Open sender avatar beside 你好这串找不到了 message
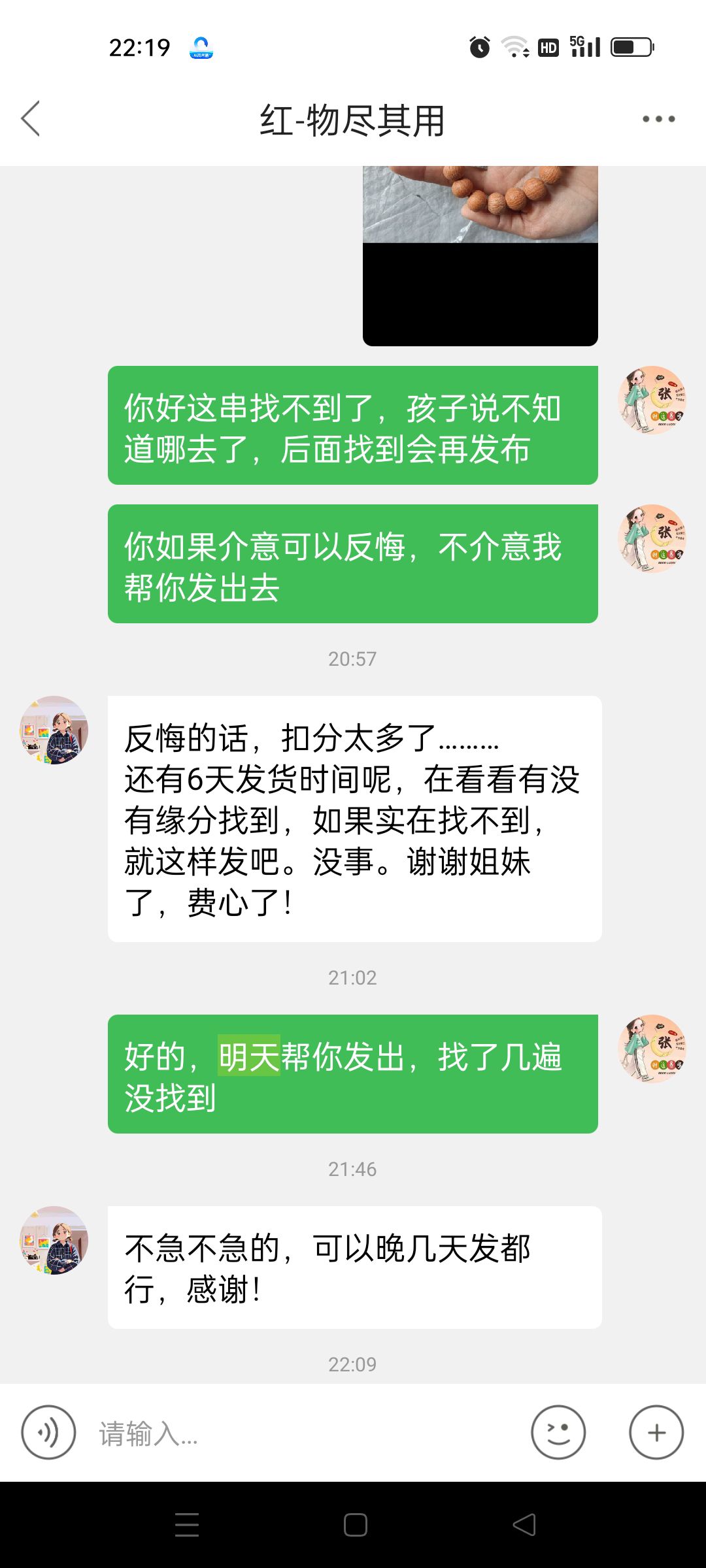706x1568 pixels. tap(652, 400)
